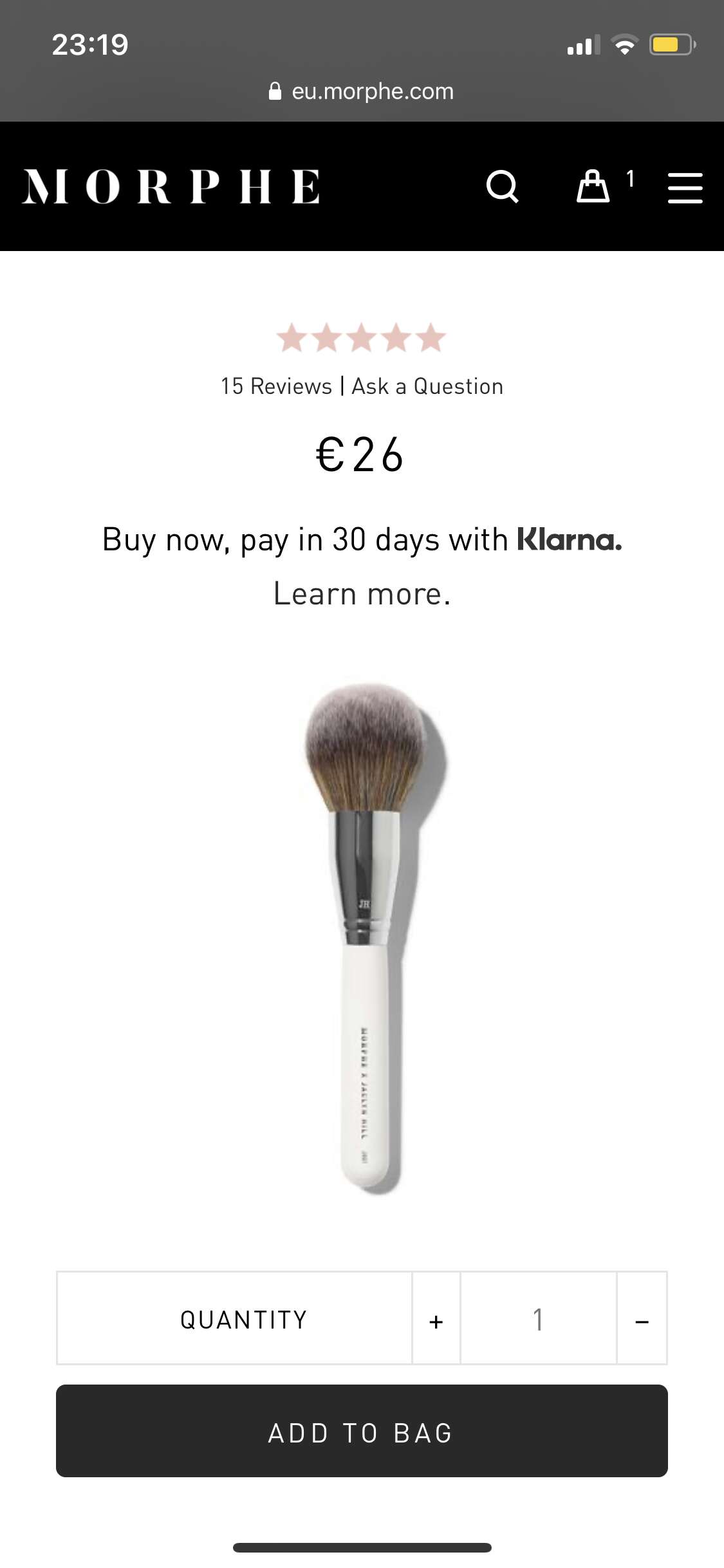724x1568 pixels.
Task: Open the hamburger menu
Action: (685, 187)
